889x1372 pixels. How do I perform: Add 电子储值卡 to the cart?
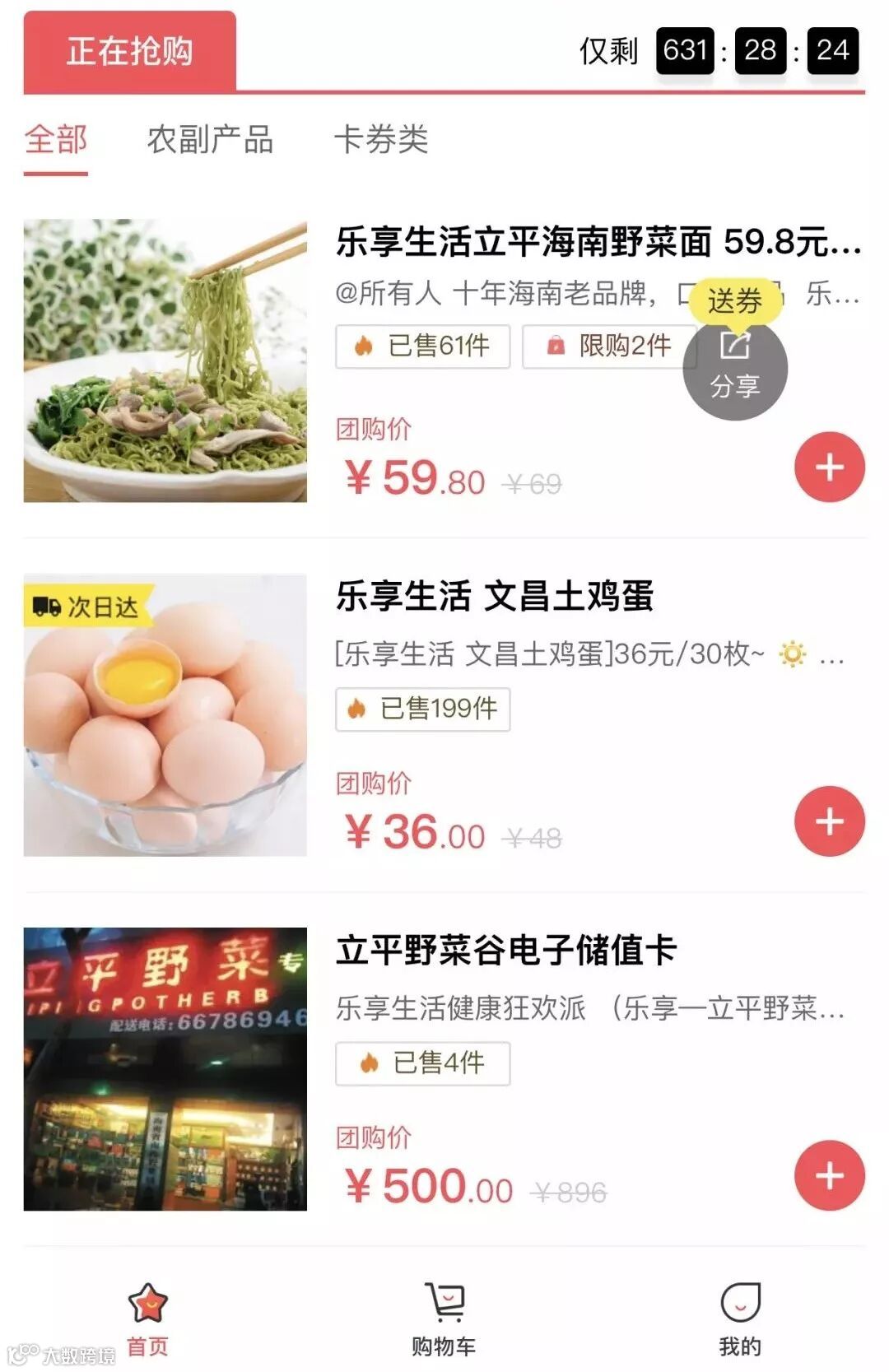[829, 1175]
